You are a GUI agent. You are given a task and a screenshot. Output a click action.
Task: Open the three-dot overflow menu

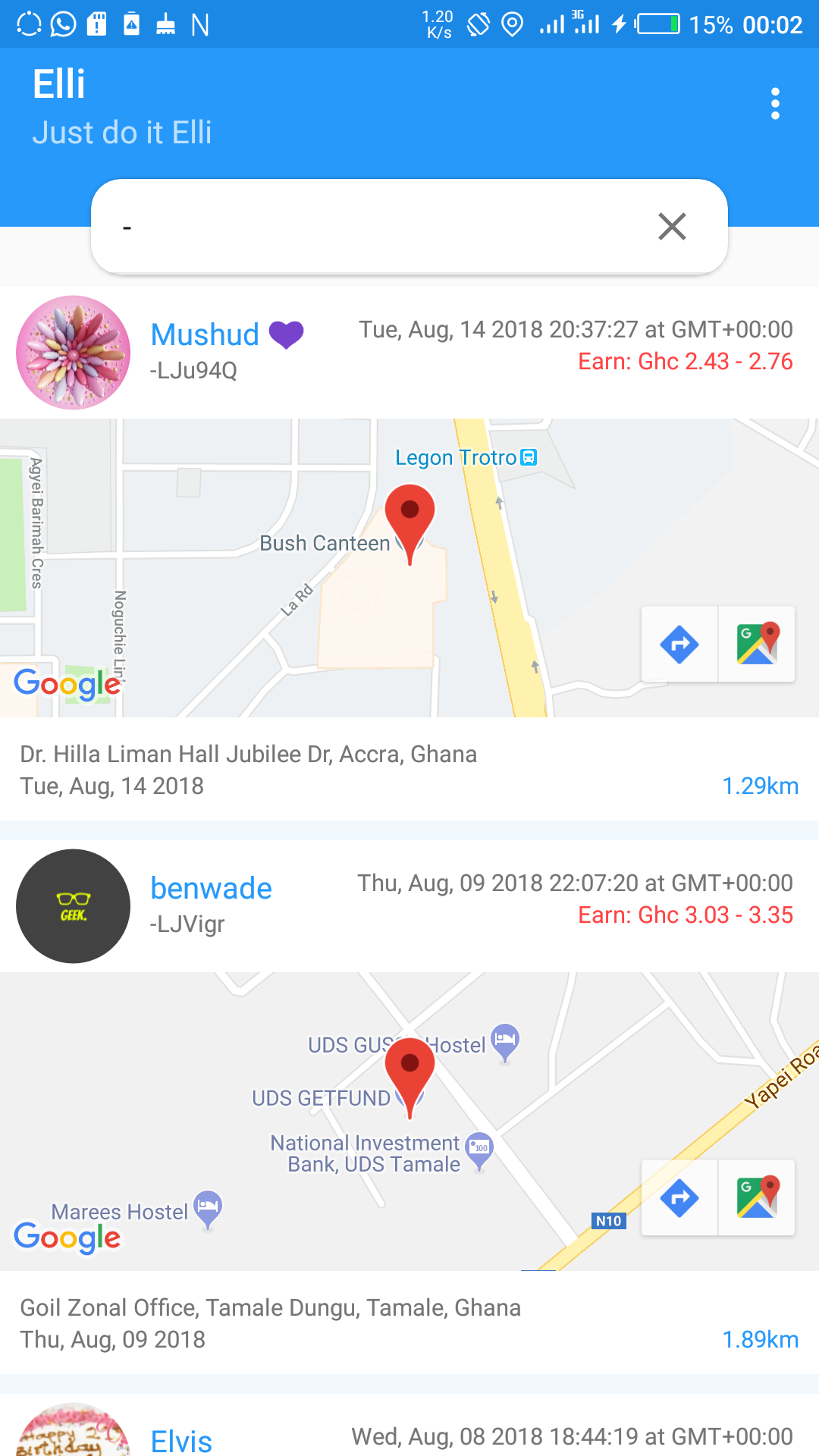click(x=775, y=104)
